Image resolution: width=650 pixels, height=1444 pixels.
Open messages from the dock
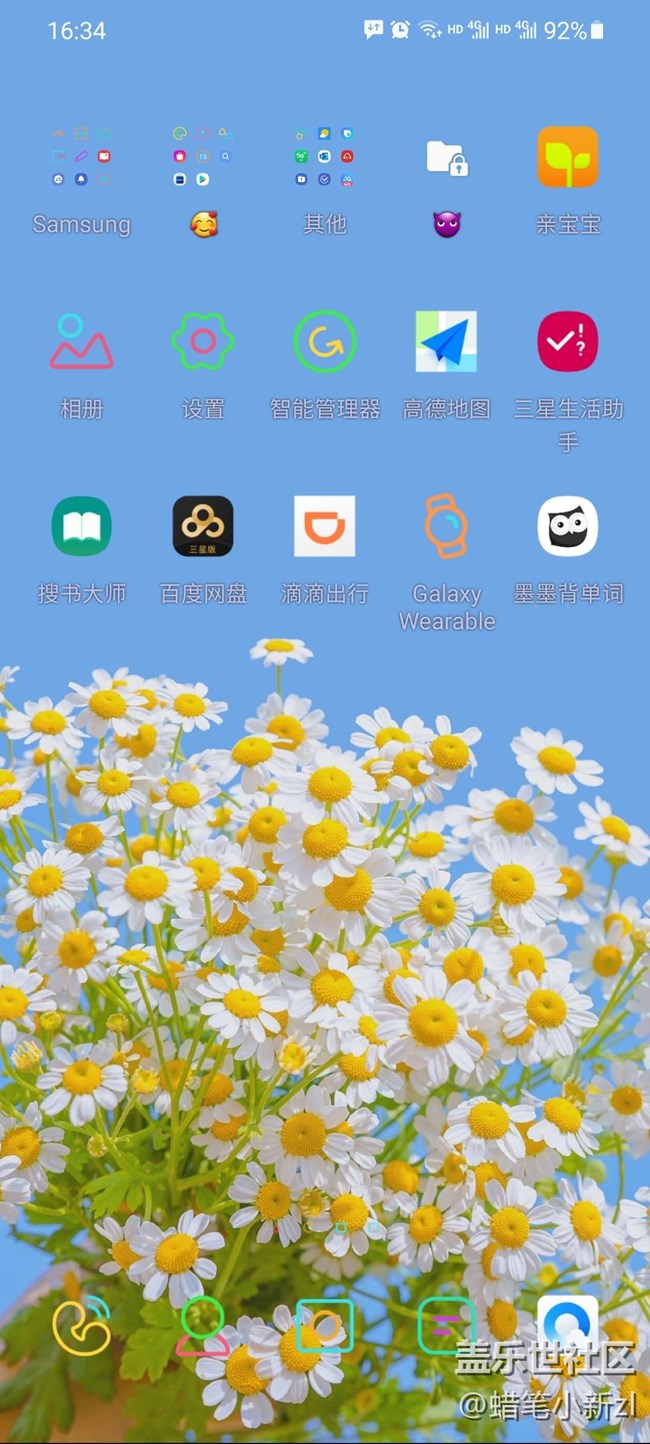click(446, 1326)
